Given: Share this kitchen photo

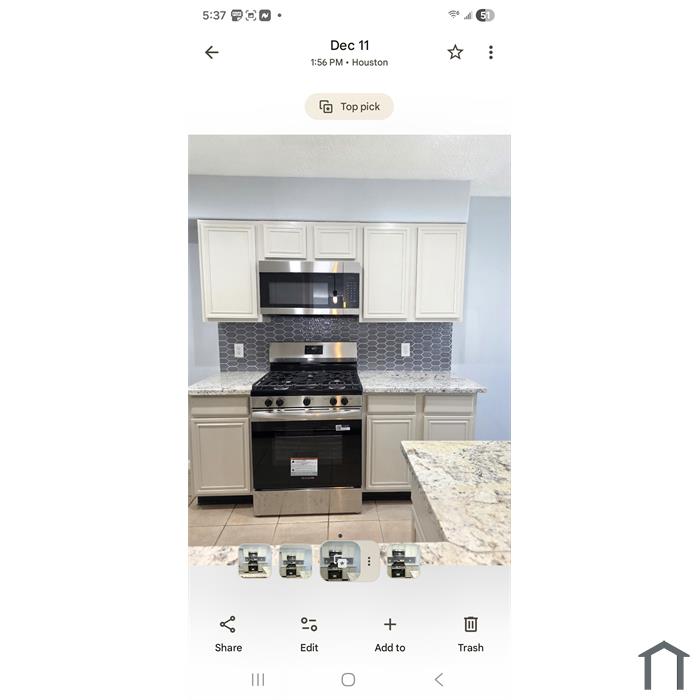Looking at the screenshot, I should [x=228, y=634].
